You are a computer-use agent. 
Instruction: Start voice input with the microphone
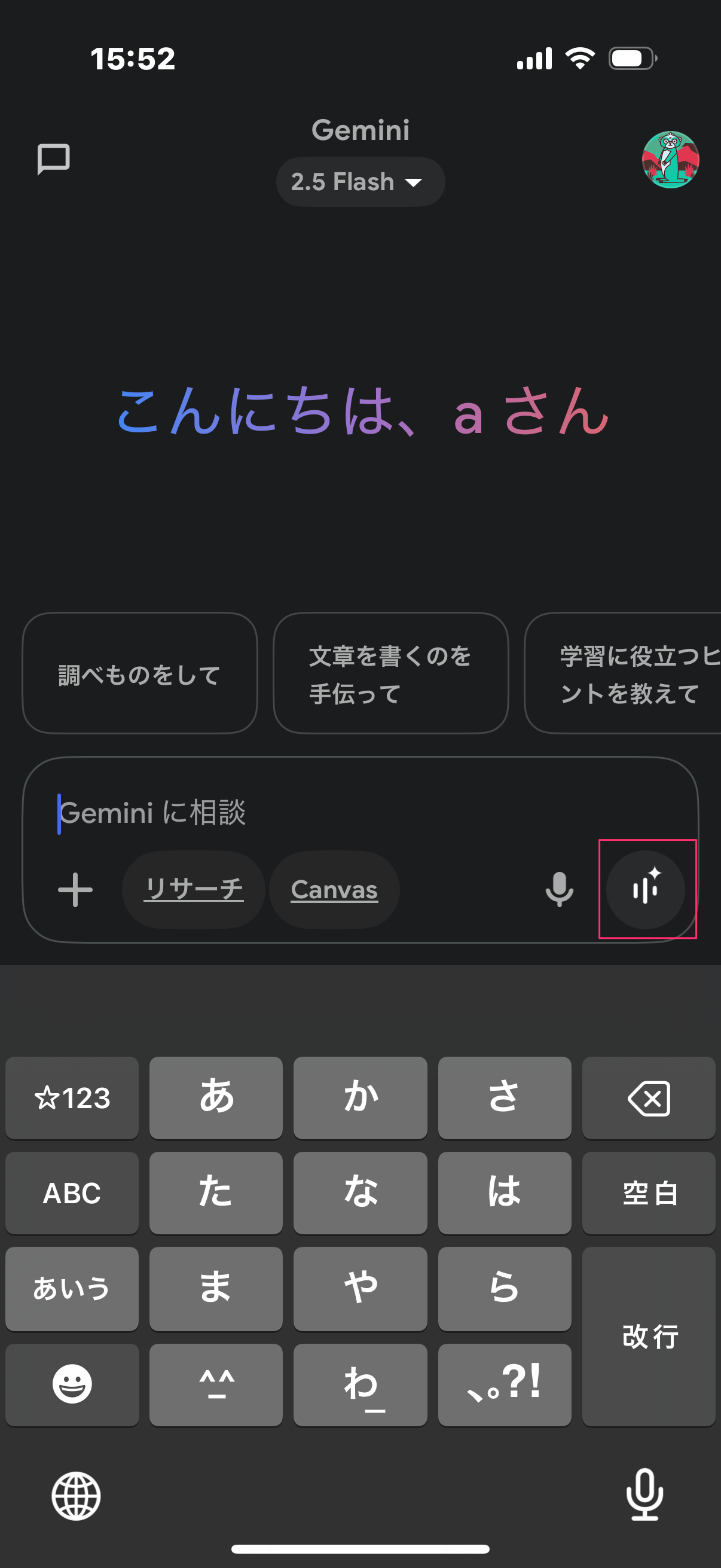pyautogui.click(x=558, y=889)
